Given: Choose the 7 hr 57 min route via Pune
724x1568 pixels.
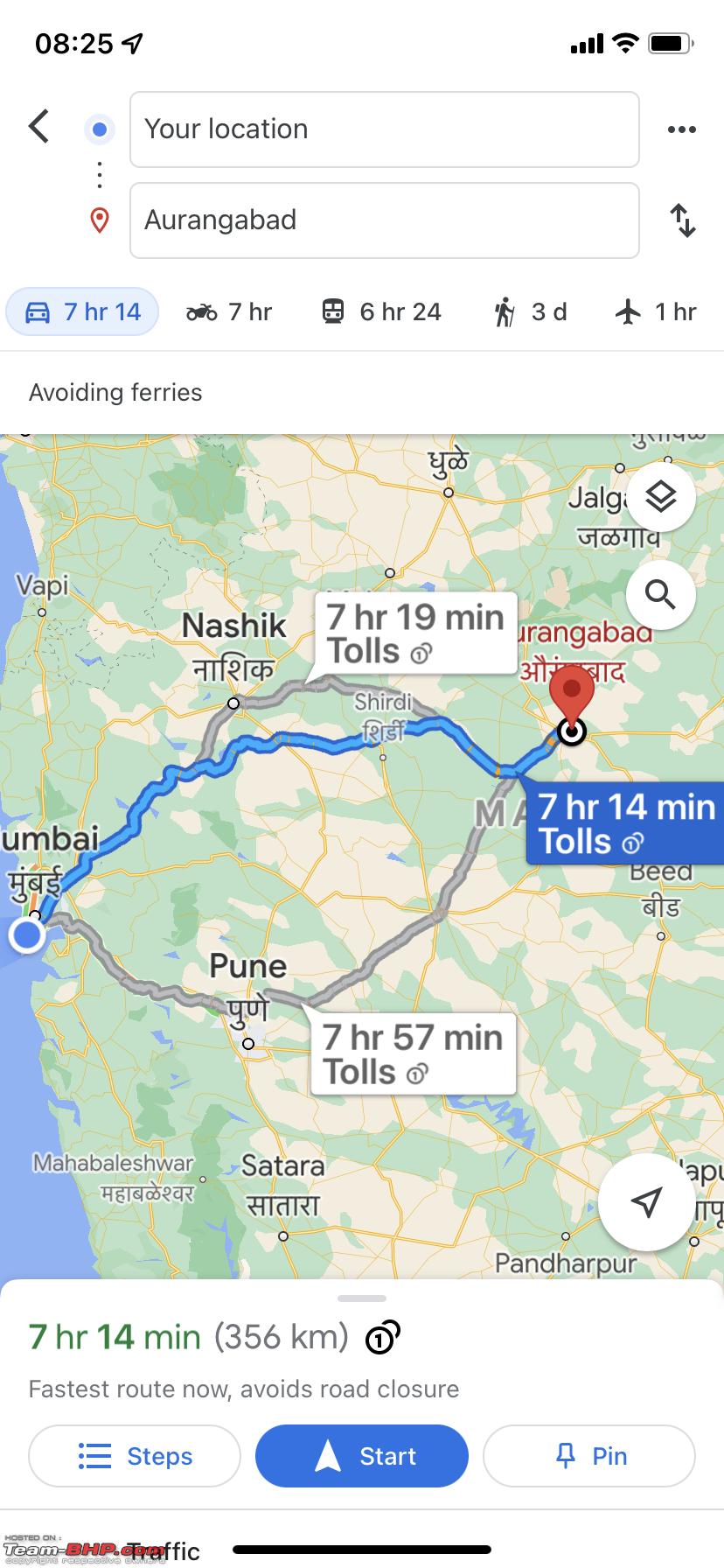Looking at the screenshot, I should coord(414,1053).
